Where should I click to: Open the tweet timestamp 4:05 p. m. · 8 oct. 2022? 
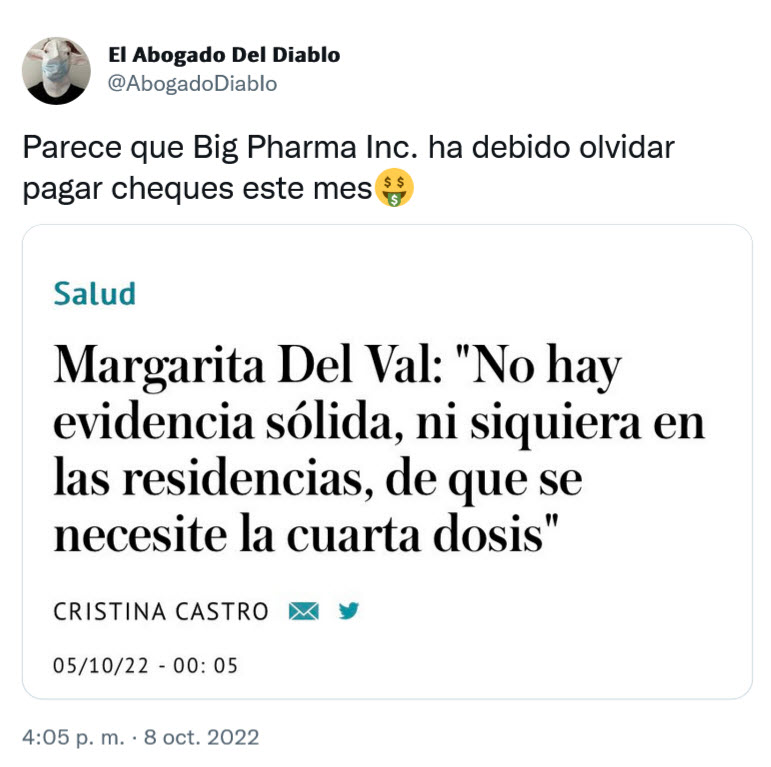coord(141,738)
